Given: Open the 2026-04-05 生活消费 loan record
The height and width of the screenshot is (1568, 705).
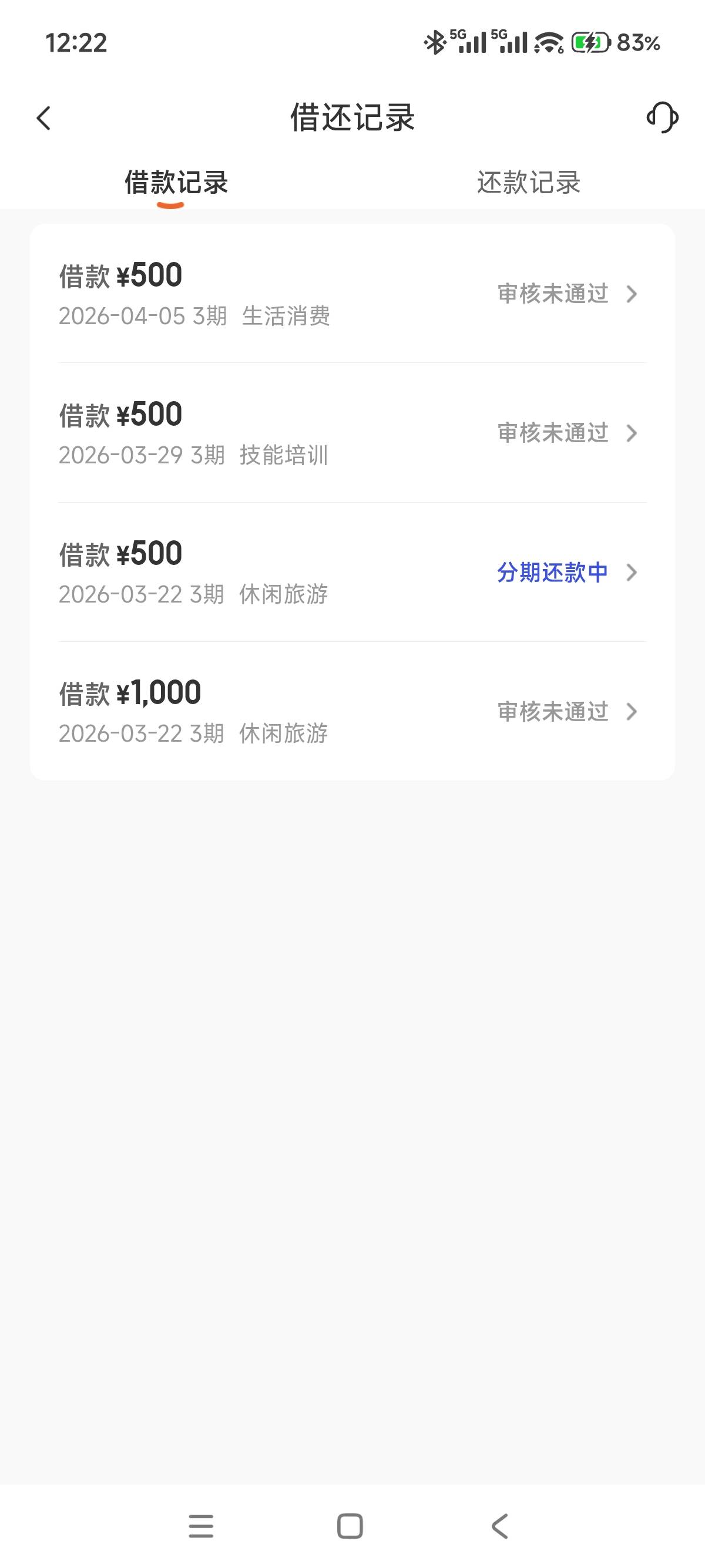Looking at the screenshot, I should (x=352, y=294).
